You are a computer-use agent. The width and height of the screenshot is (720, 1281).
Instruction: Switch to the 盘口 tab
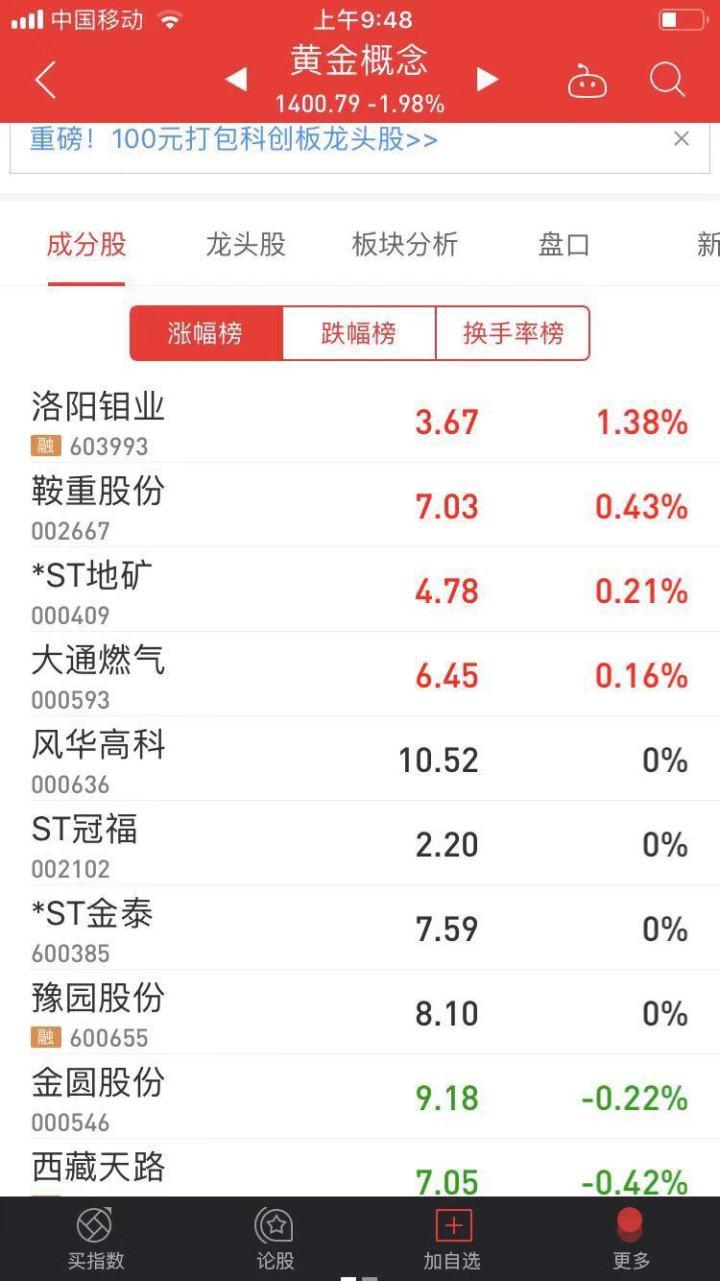(564, 245)
